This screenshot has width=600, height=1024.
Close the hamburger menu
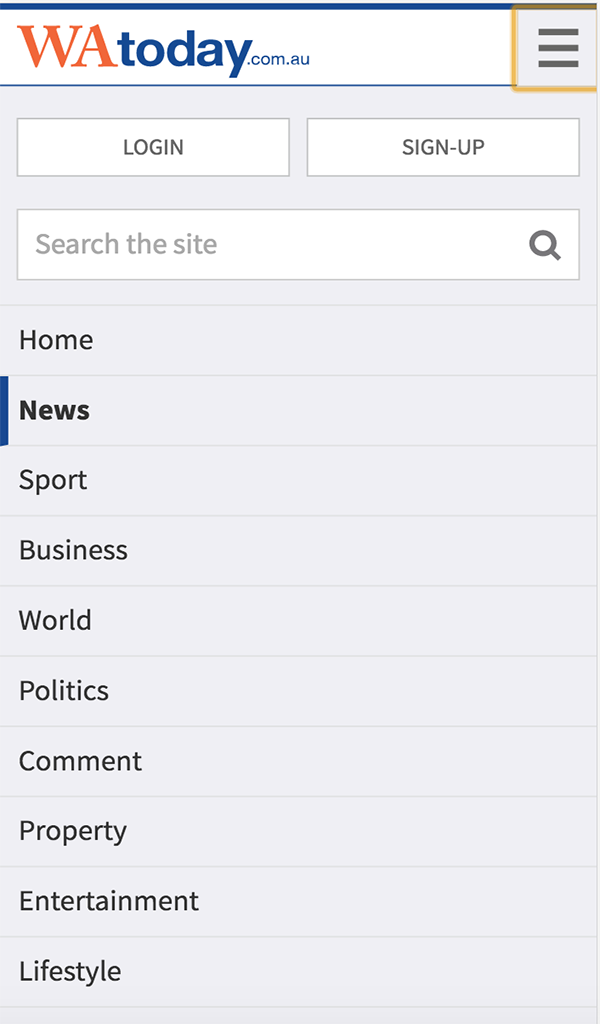pos(558,48)
